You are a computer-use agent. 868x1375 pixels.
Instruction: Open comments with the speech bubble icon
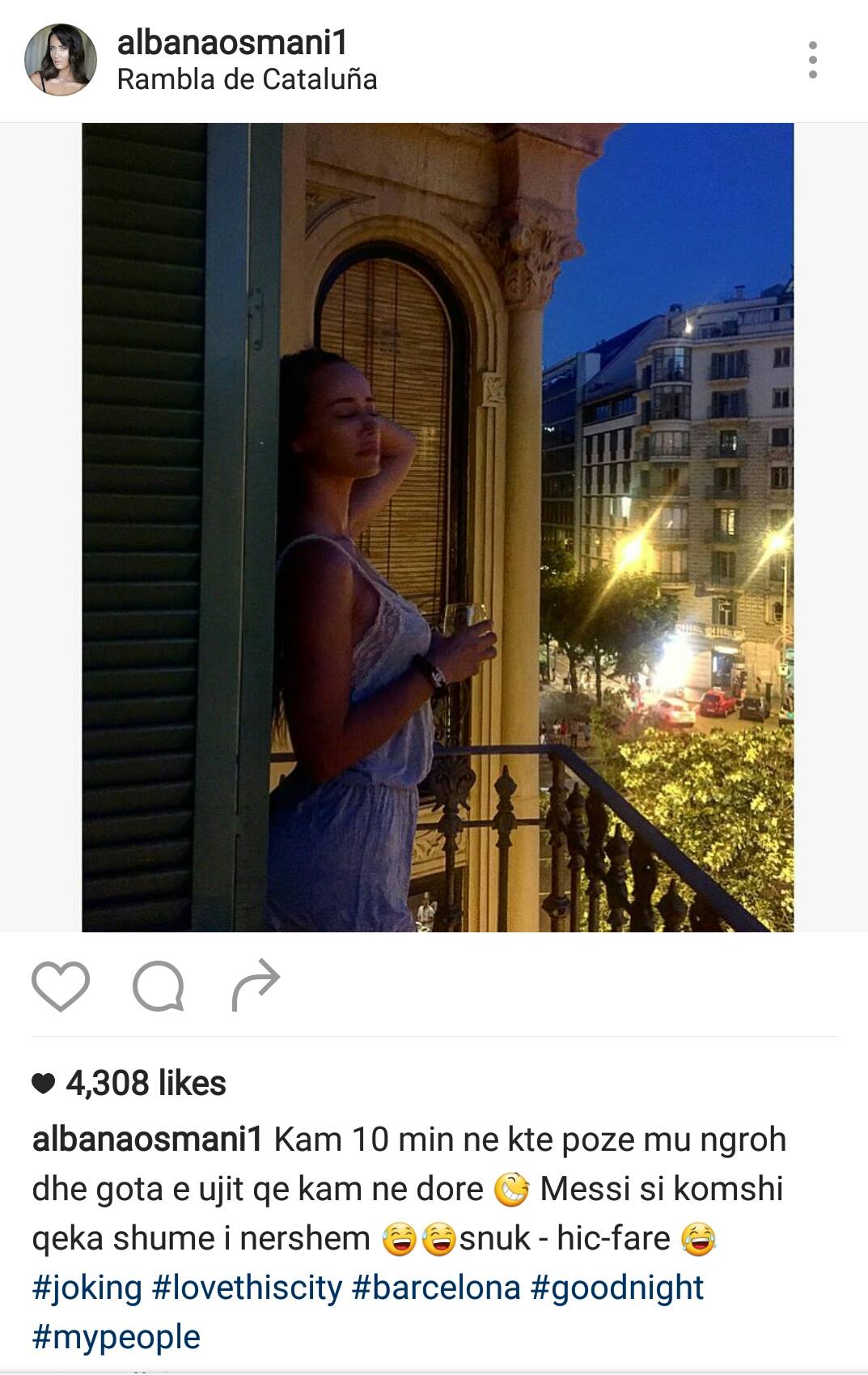click(x=159, y=985)
